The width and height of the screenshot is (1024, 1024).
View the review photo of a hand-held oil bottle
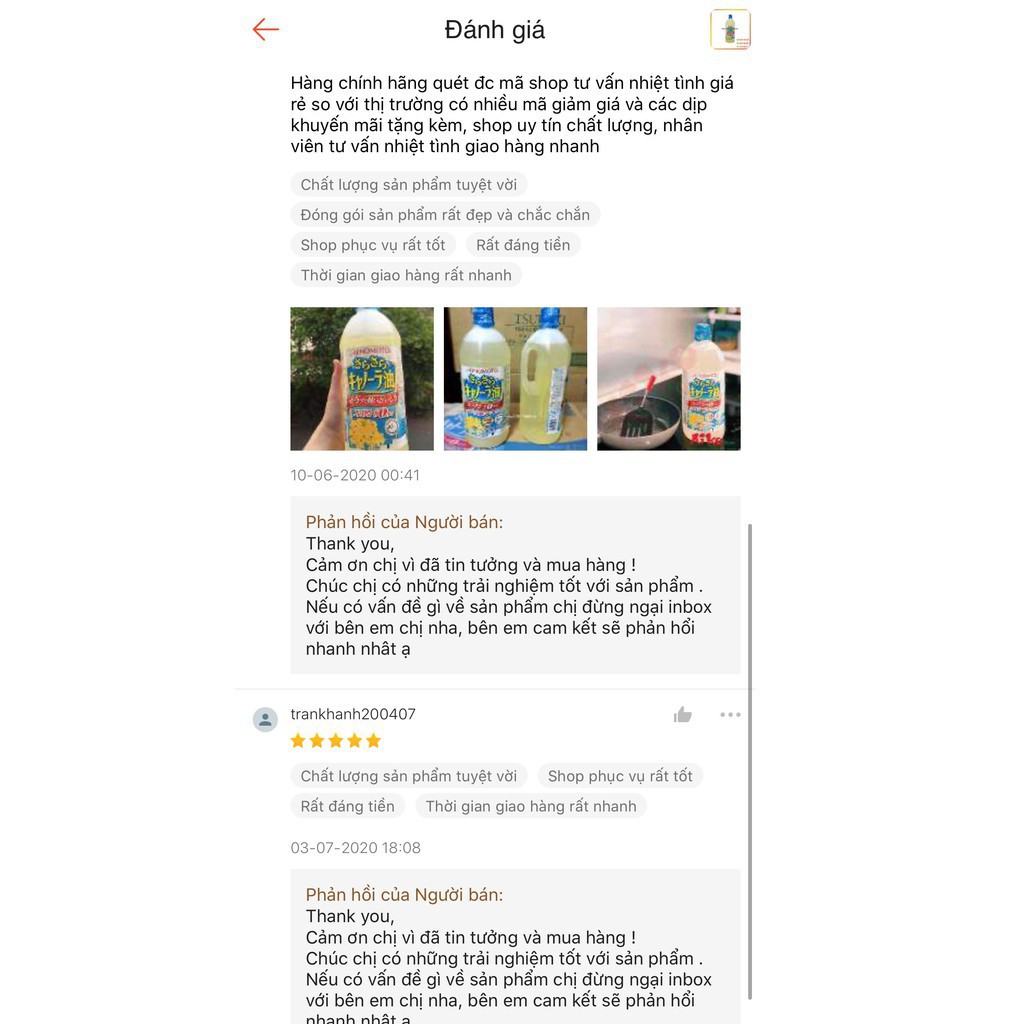pyautogui.click(x=362, y=379)
